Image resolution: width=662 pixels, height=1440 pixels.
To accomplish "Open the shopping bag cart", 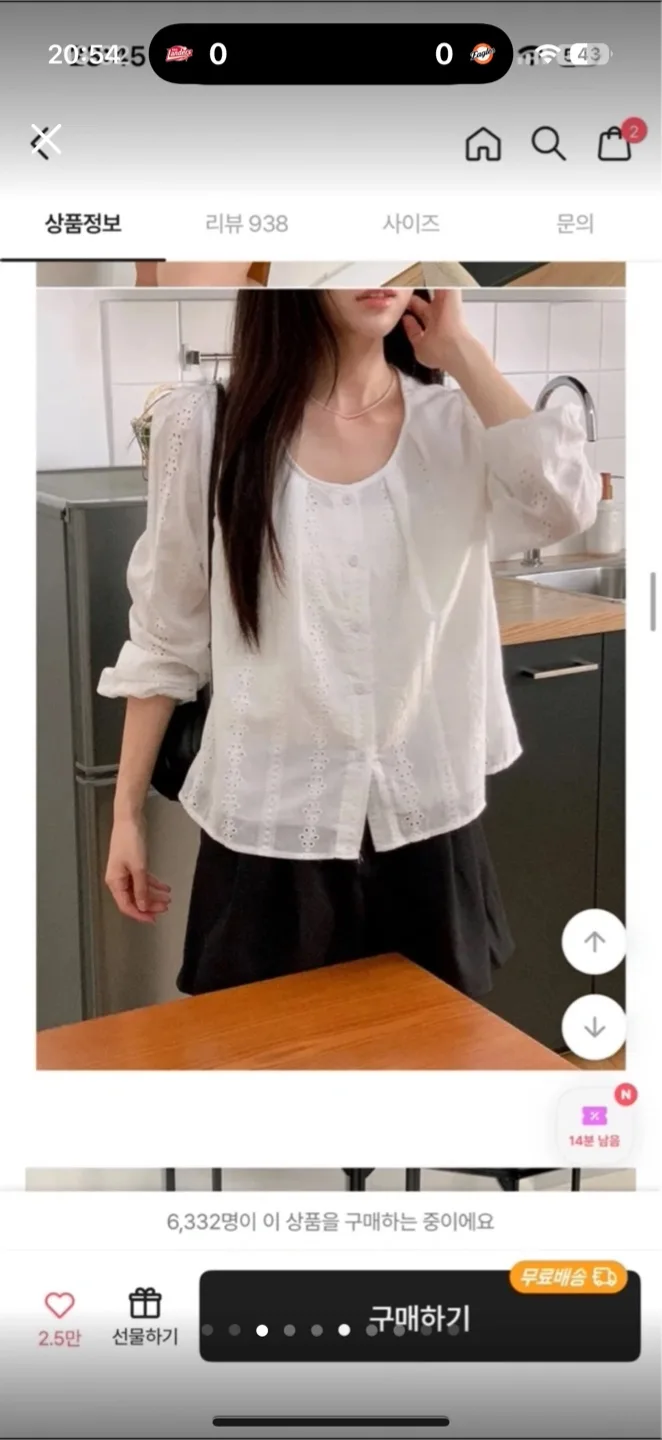I will click(x=616, y=143).
